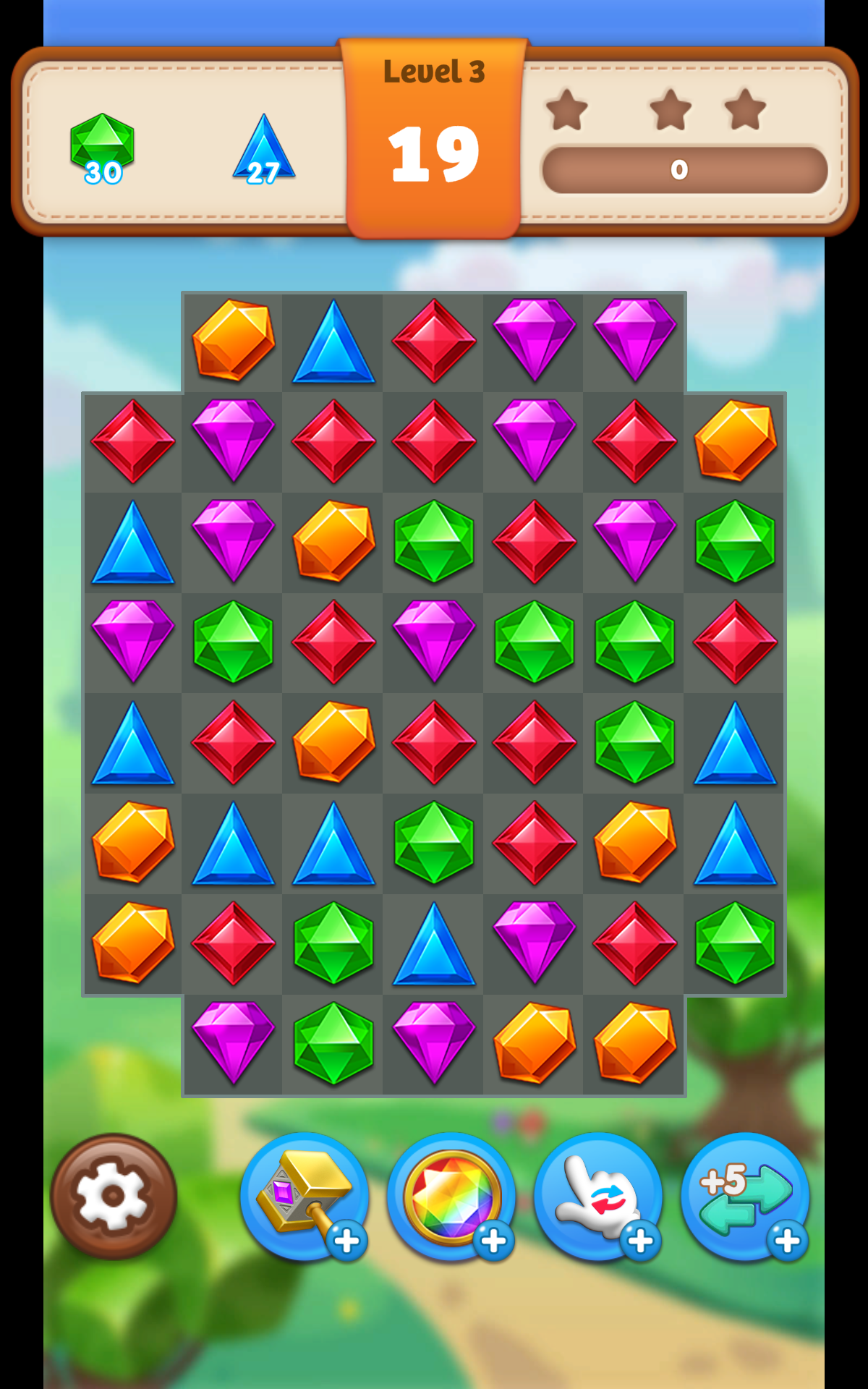Select the first star above progress bar
Image resolution: width=868 pixels, height=1389 pixels.
(569, 109)
